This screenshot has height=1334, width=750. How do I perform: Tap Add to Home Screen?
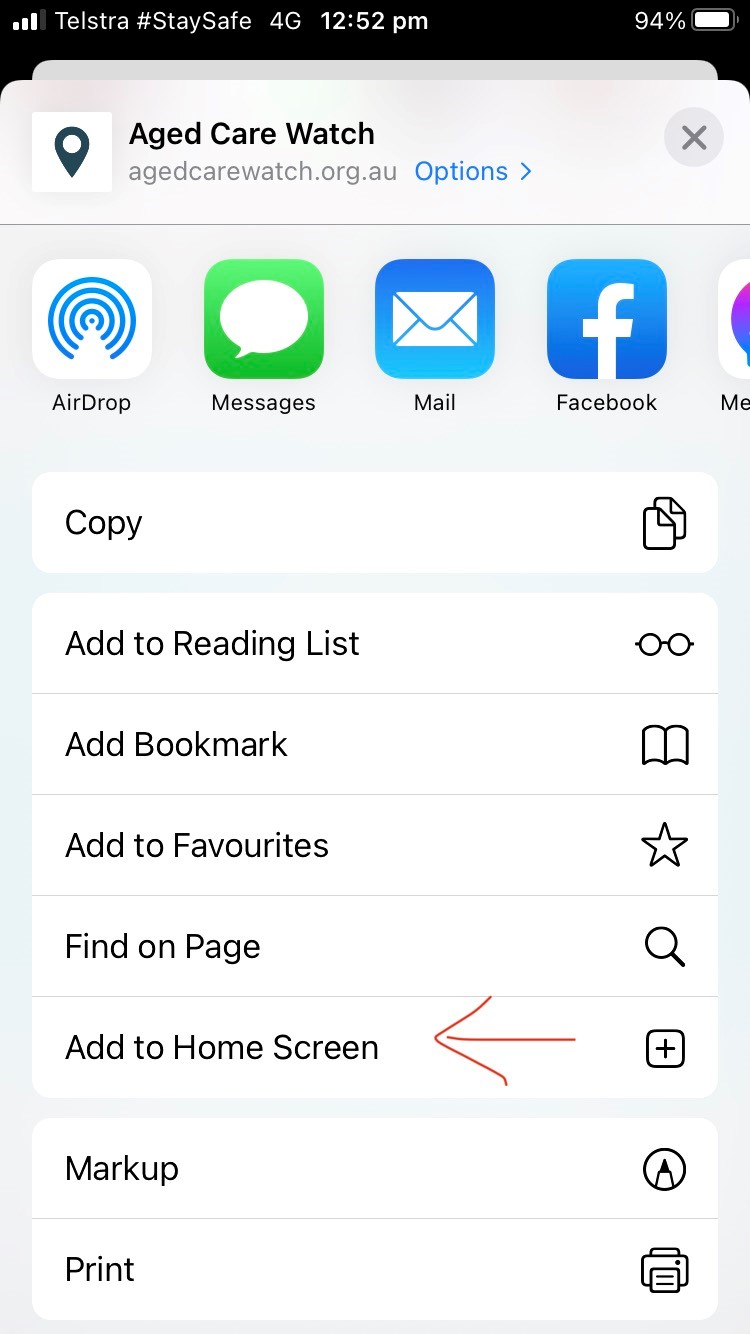[x=375, y=1048]
